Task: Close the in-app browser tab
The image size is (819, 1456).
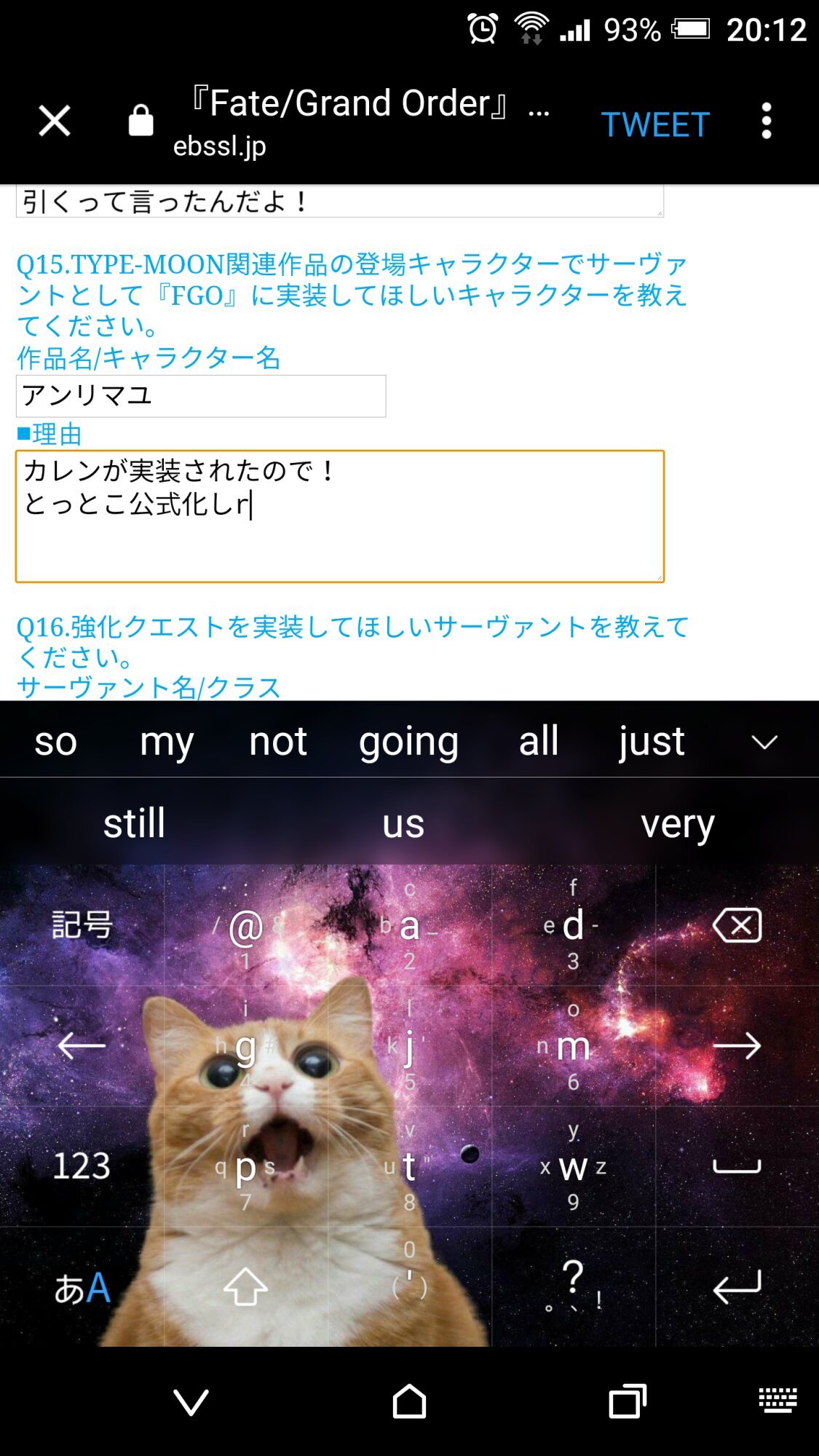Action: (x=55, y=121)
